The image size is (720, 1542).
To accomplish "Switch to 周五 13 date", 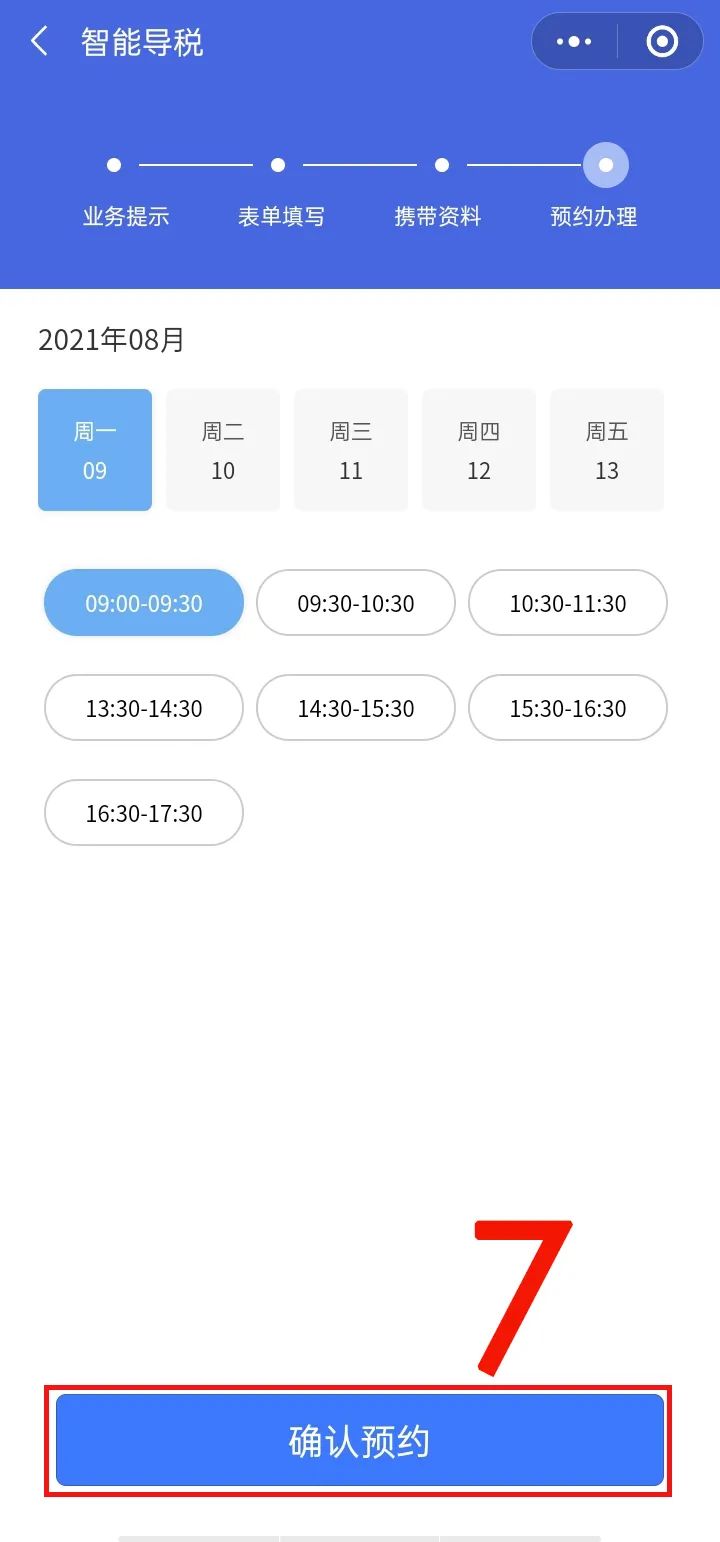I will [607, 450].
